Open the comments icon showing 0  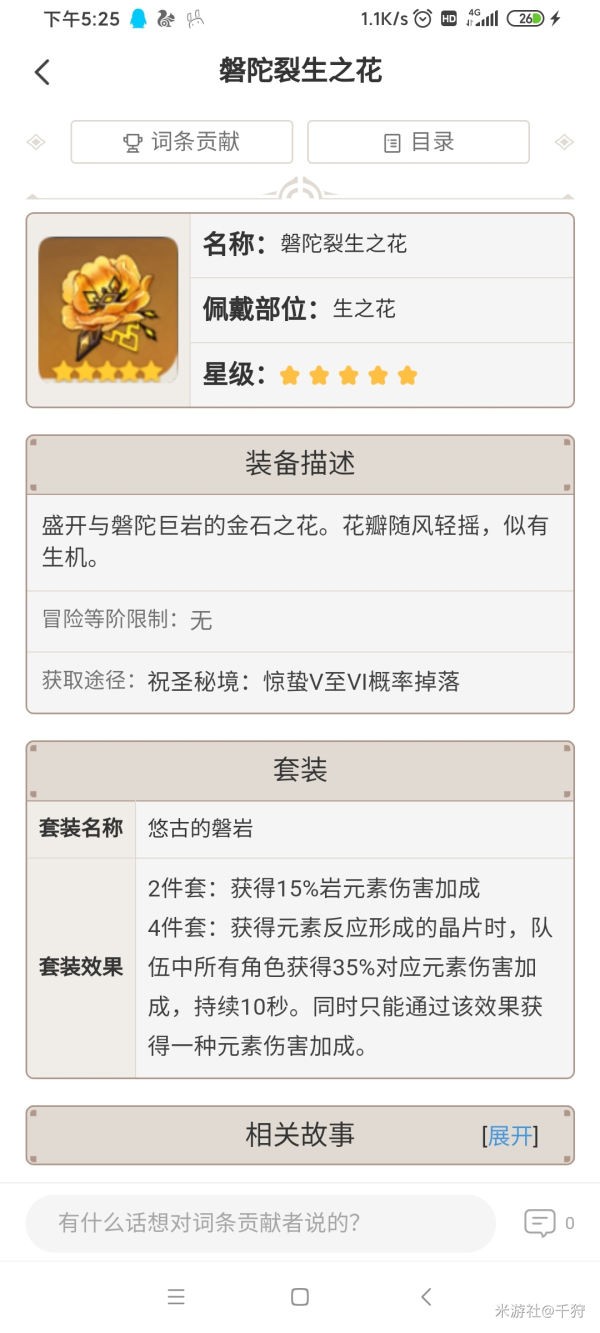pyautogui.click(x=541, y=1222)
